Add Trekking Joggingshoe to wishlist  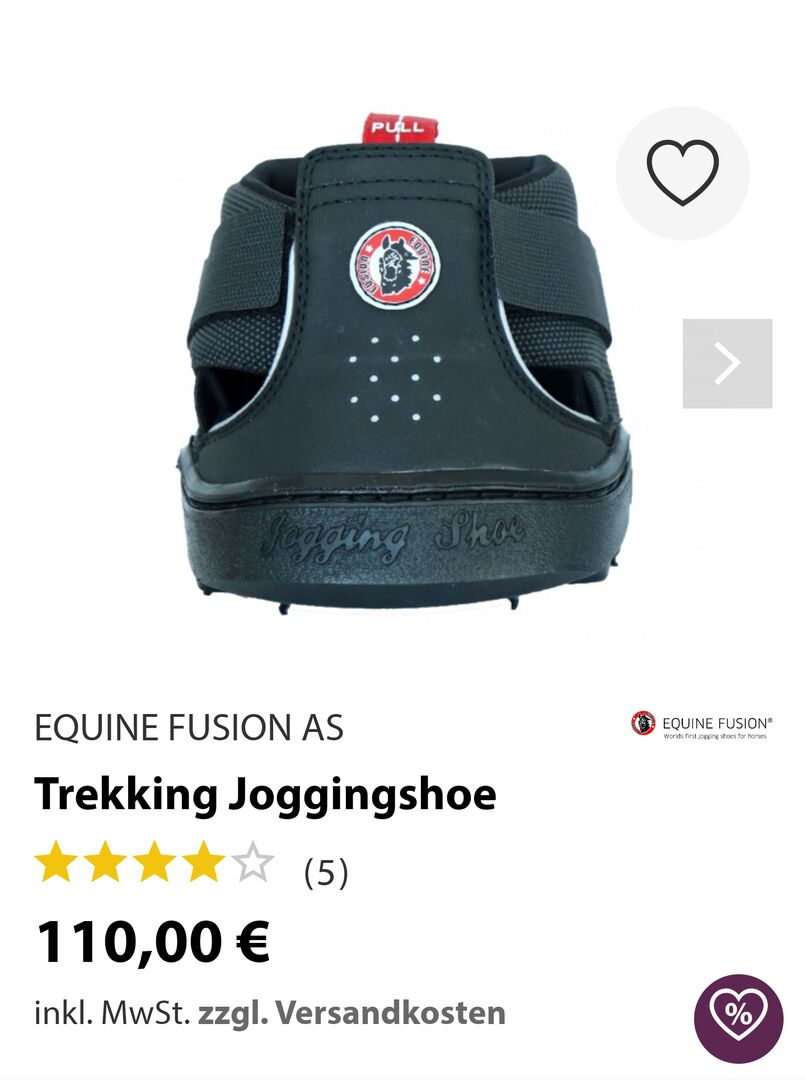pos(682,173)
